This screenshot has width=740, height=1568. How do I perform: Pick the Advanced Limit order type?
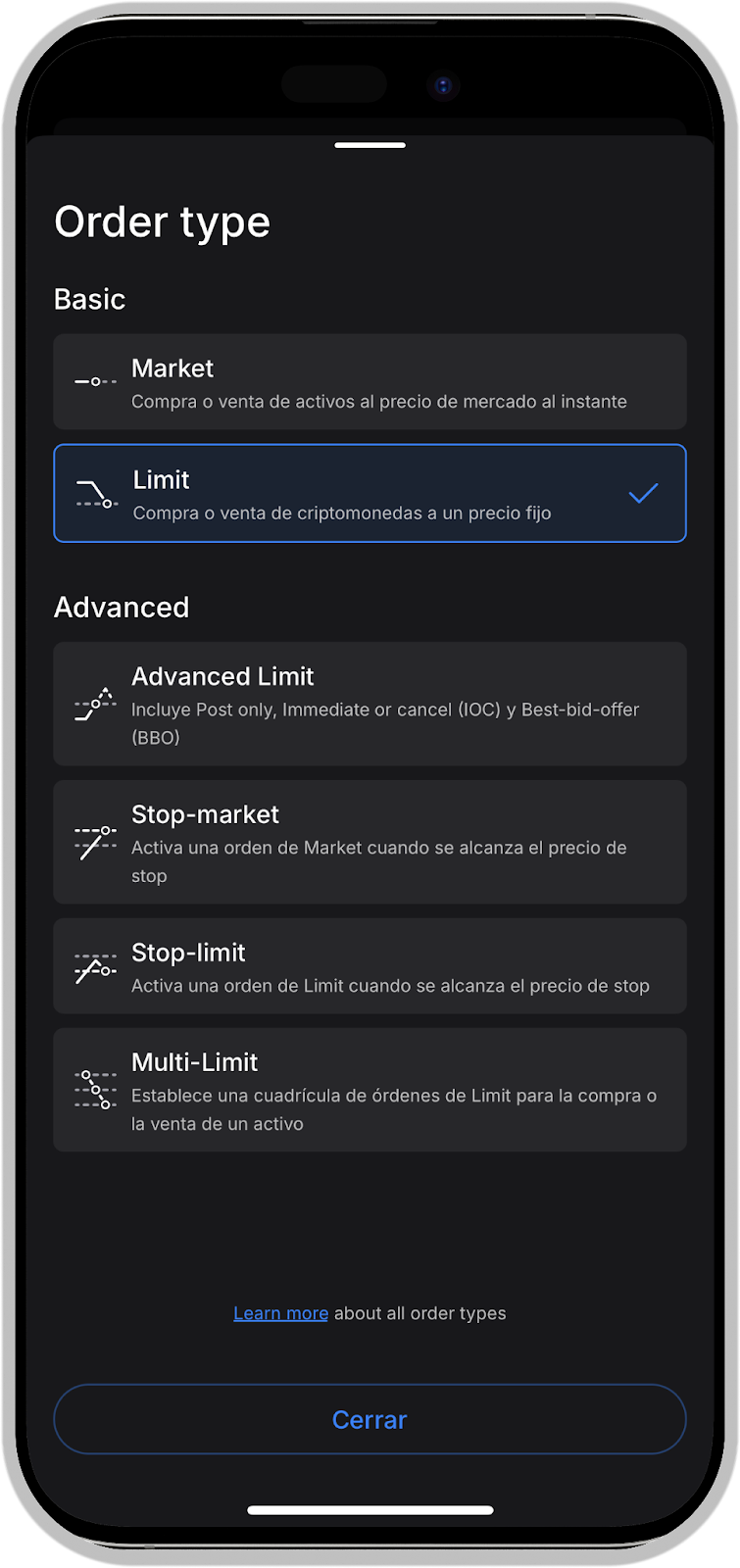click(x=370, y=704)
